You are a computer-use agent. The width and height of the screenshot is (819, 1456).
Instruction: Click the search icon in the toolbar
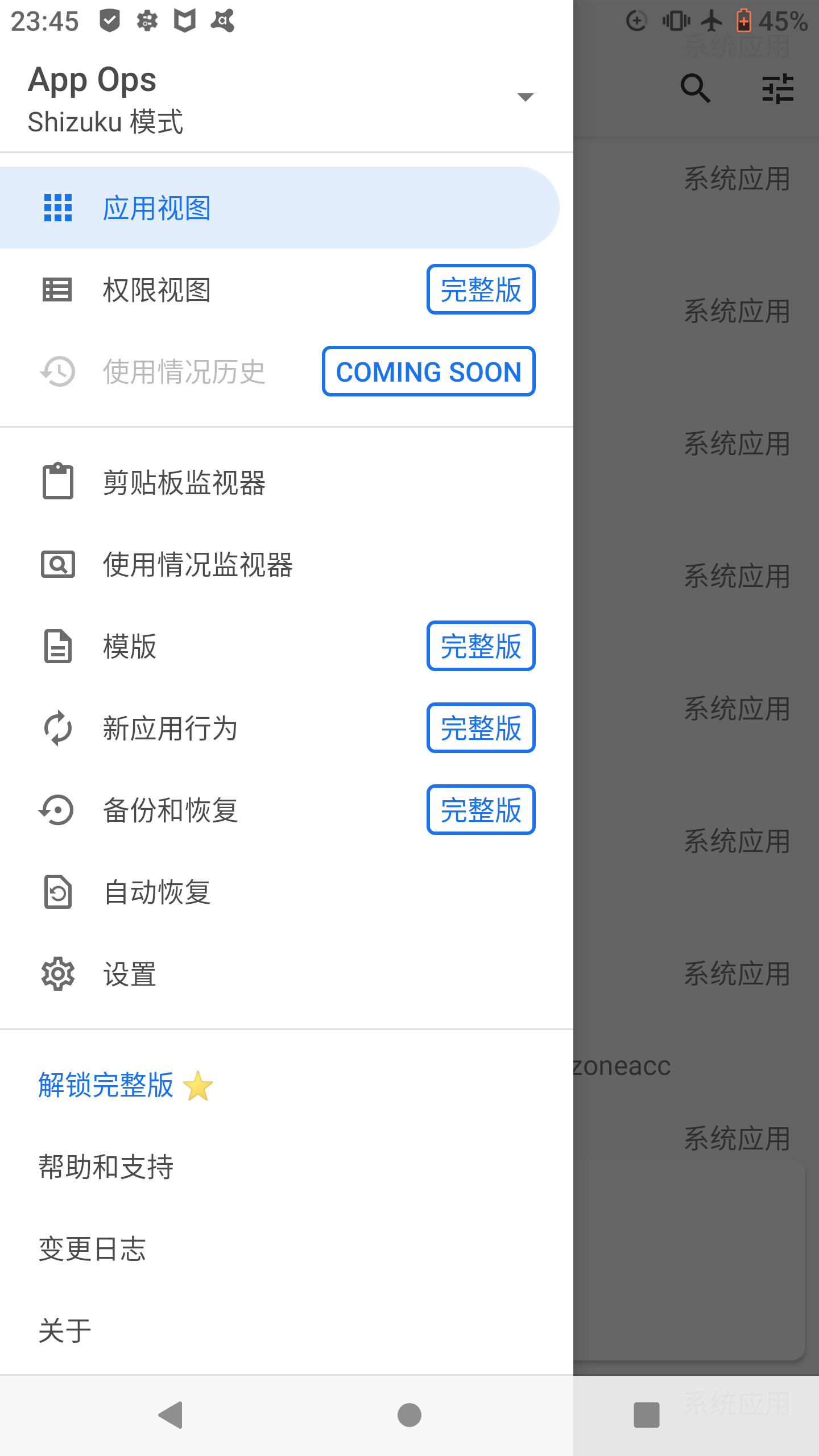tap(696, 89)
